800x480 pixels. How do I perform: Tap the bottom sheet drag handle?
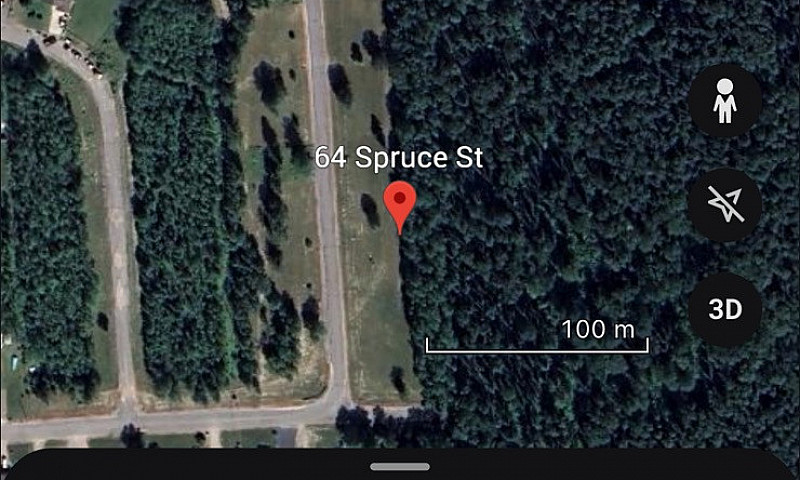click(400, 466)
